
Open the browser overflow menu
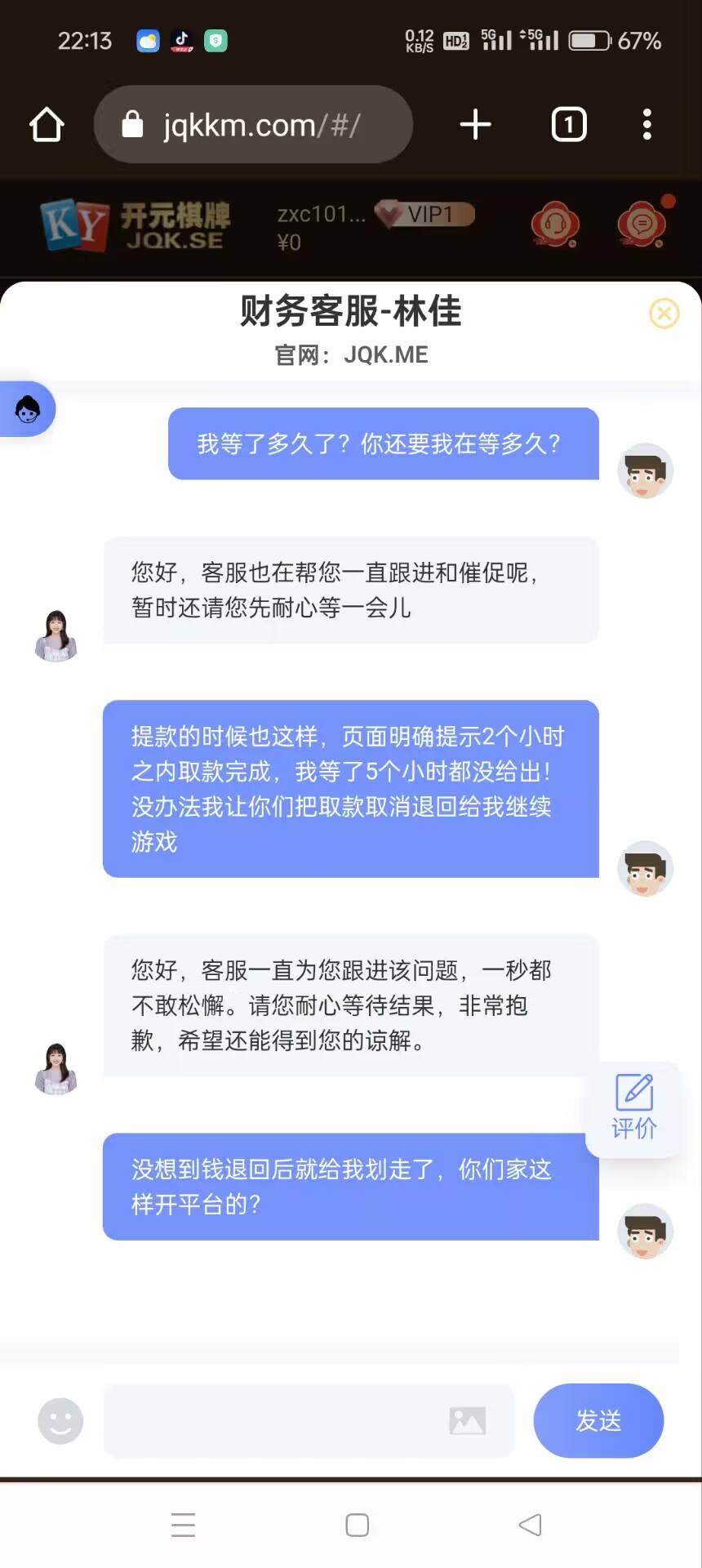(646, 125)
